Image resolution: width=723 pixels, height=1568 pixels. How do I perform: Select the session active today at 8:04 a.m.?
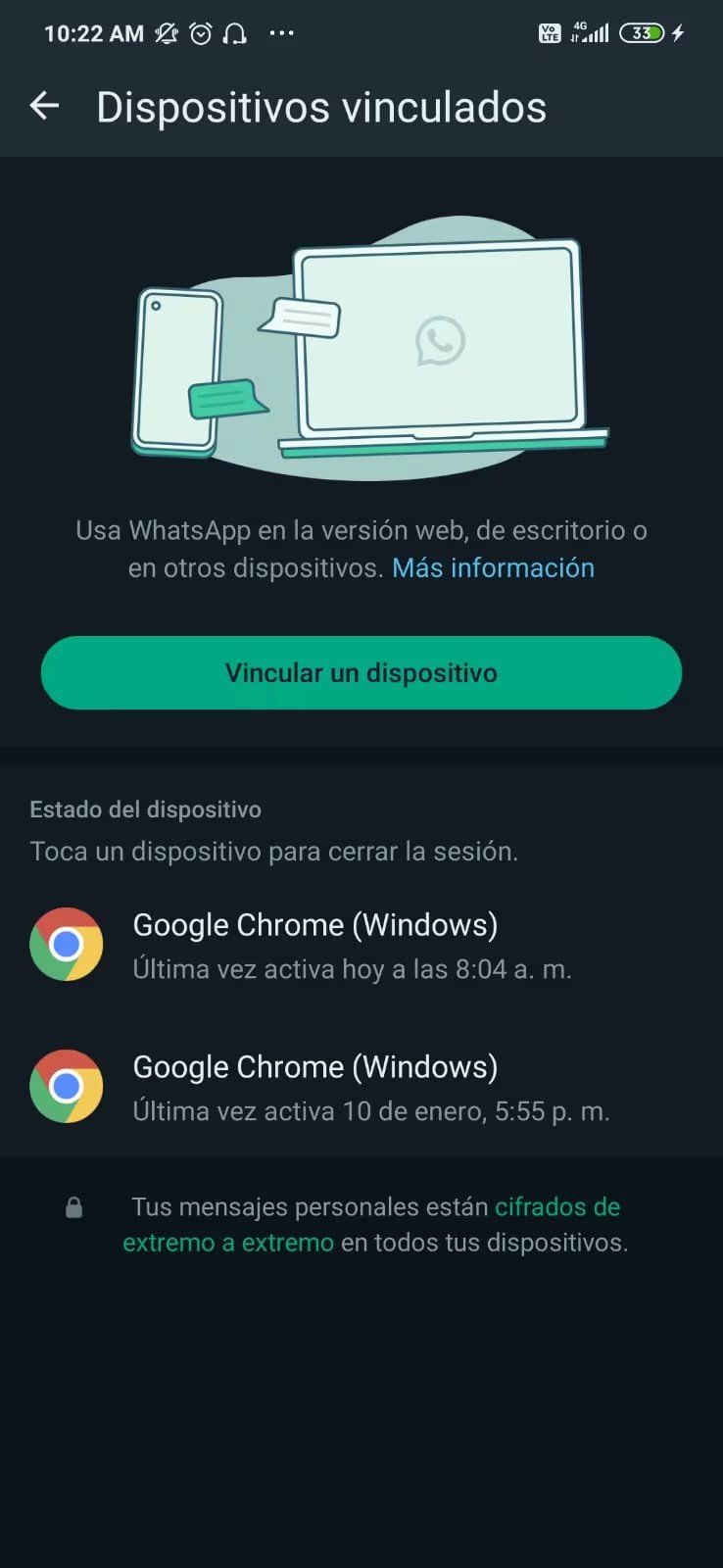pyautogui.click(x=362, y=944)
